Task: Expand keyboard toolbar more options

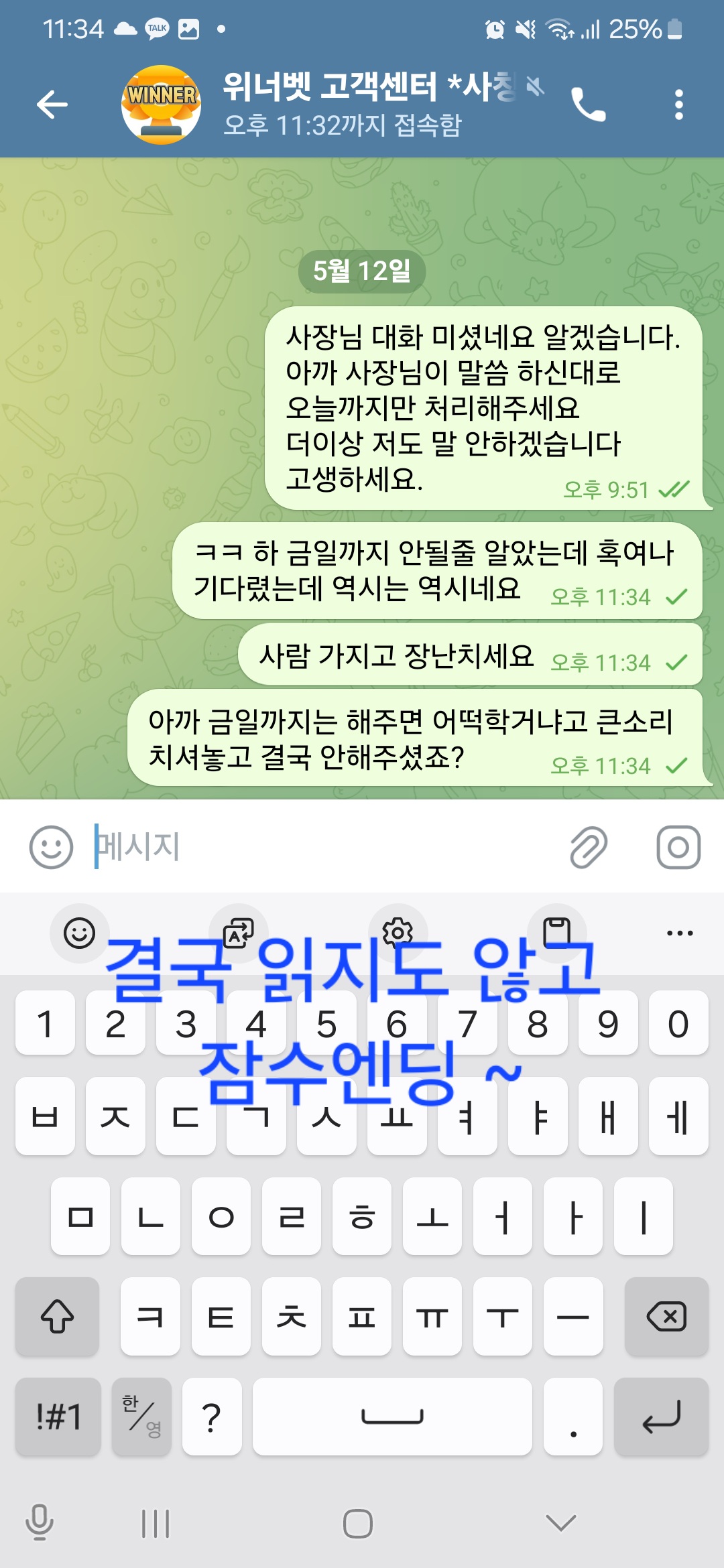Action: [679, 933]
